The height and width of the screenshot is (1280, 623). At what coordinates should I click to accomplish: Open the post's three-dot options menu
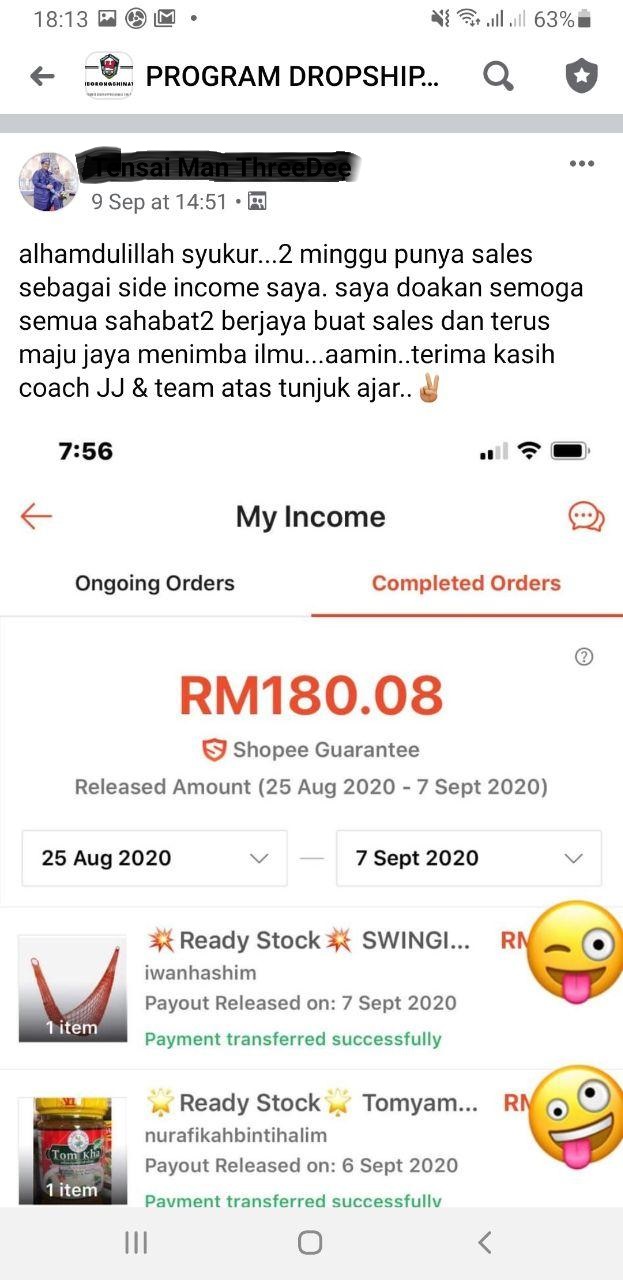581,164
